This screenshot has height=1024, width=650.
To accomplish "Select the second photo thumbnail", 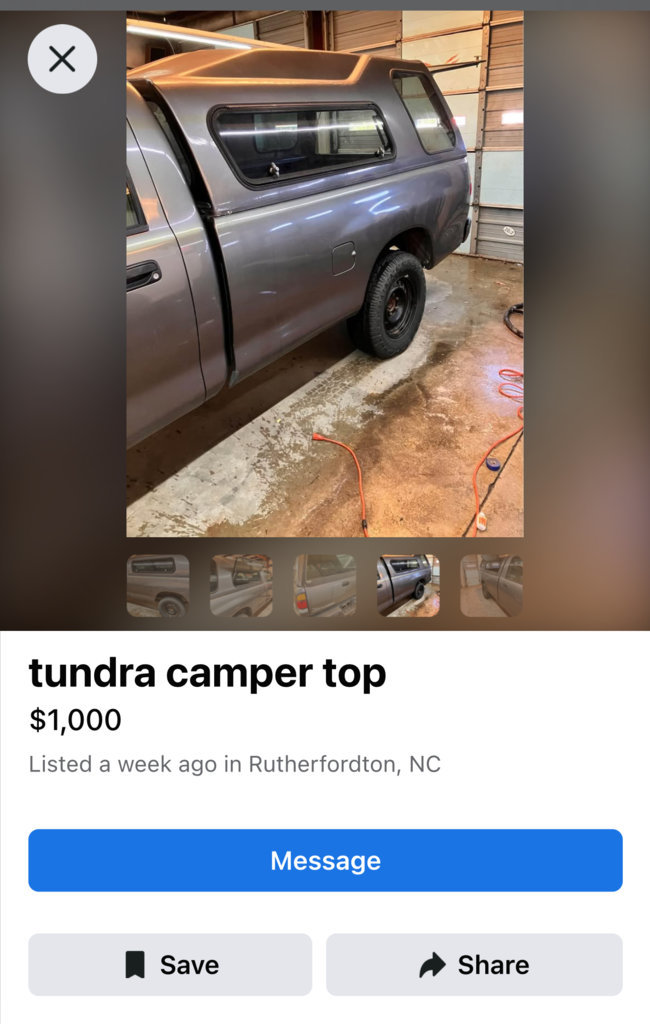I will coord(241,586).
